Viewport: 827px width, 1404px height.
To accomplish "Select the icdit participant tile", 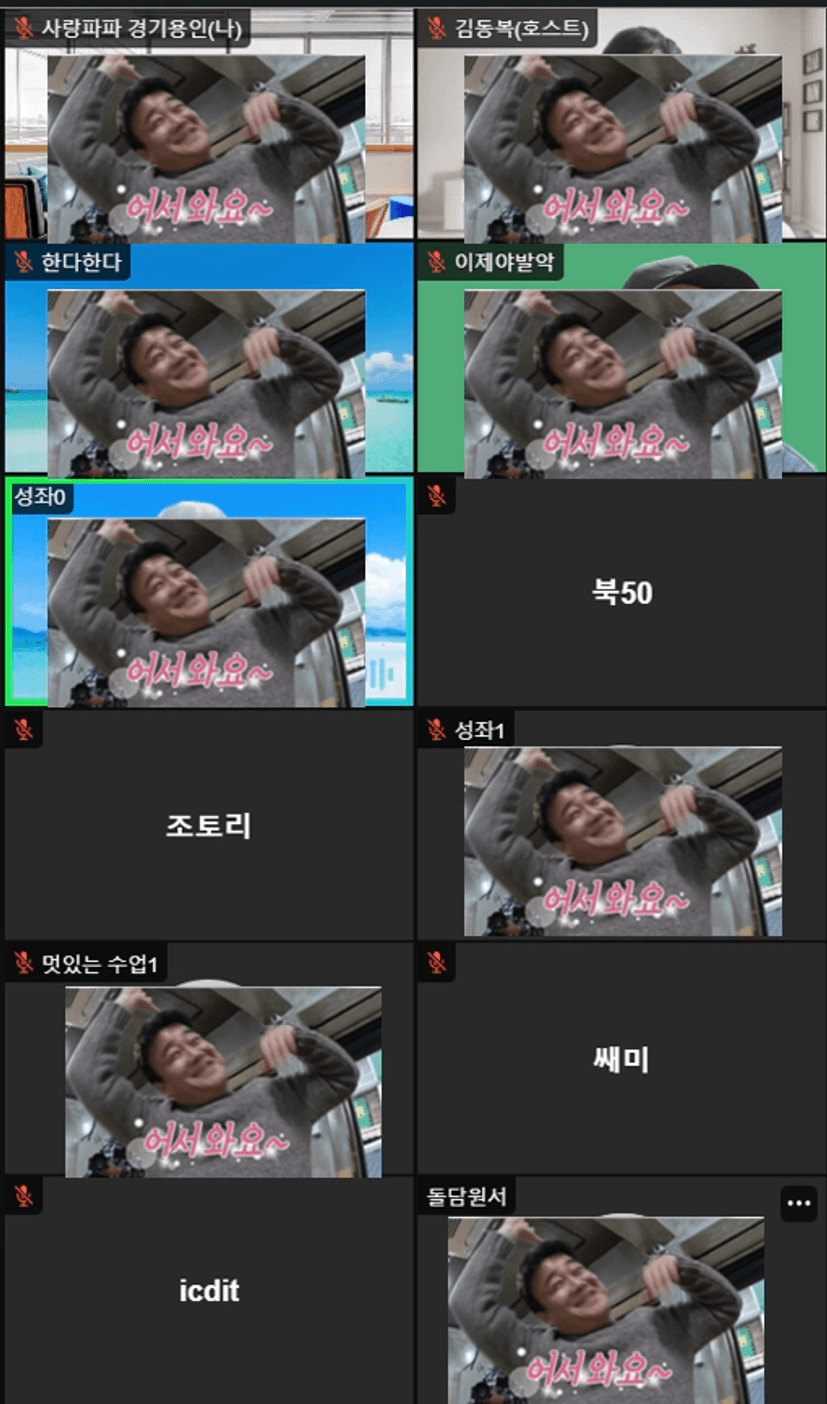I will (209, 1291).
